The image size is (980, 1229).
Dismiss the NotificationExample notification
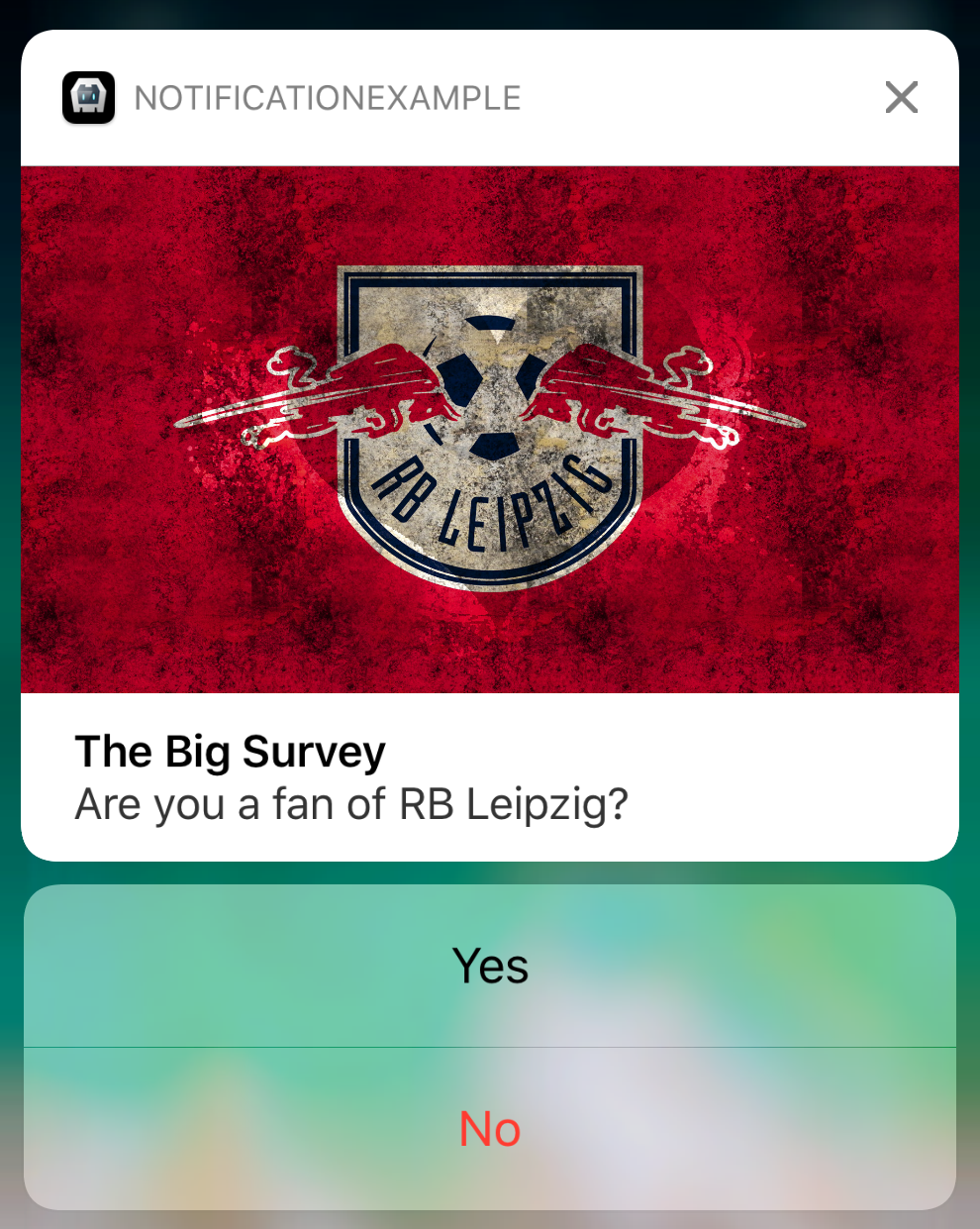pos(901,97)
